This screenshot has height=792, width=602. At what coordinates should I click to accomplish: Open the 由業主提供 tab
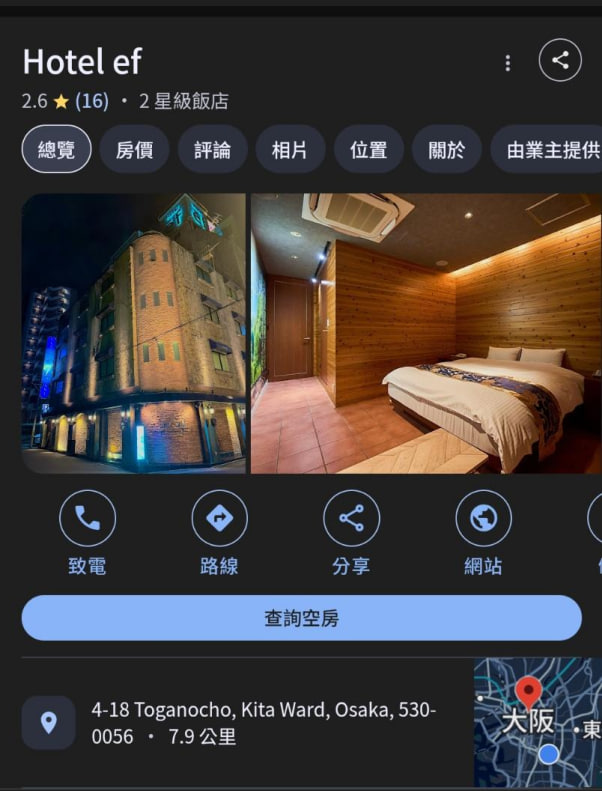[x=550, y=150]
